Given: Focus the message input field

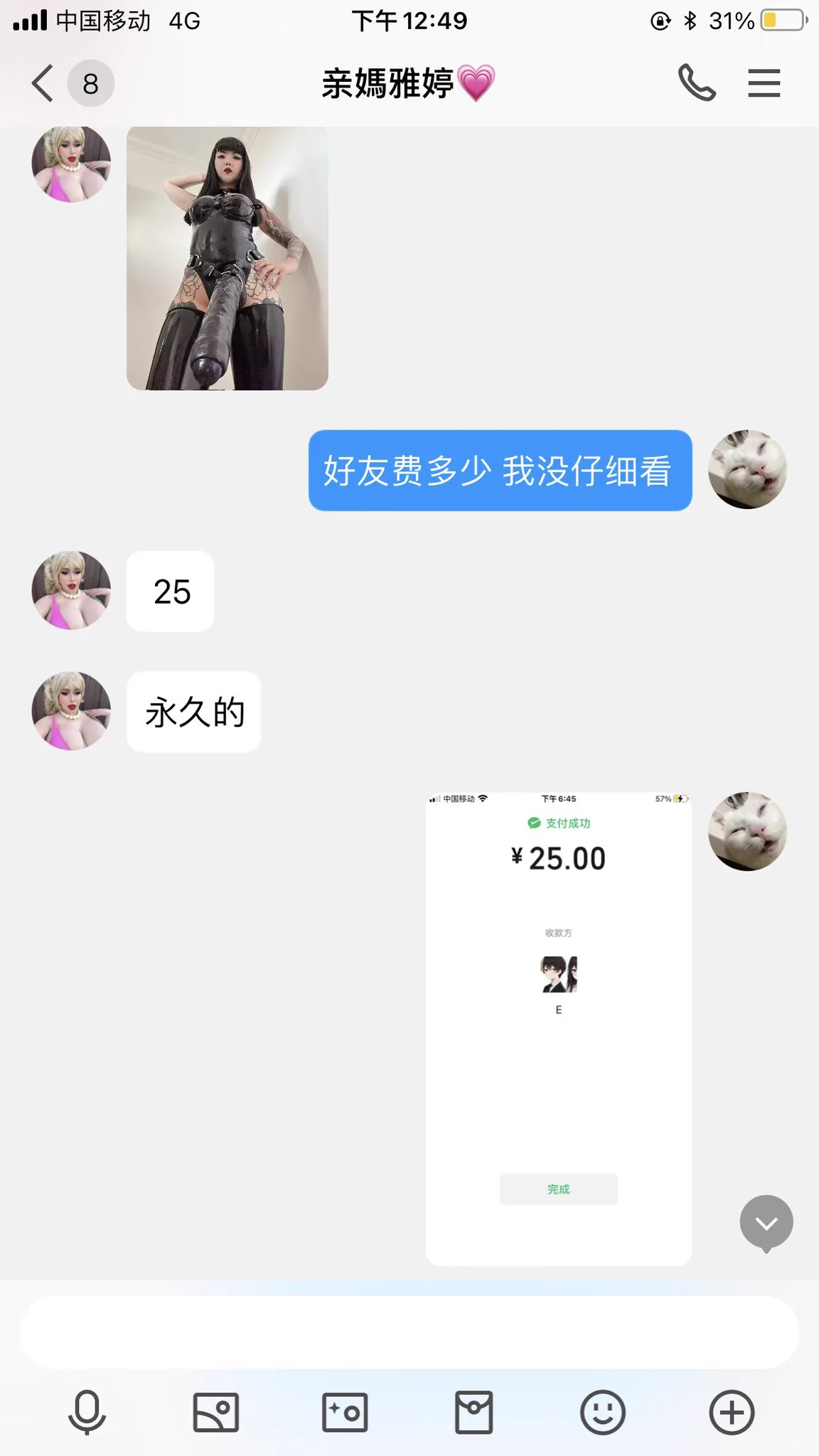Looking at the screenshot, I should (x=409, y=1332).
